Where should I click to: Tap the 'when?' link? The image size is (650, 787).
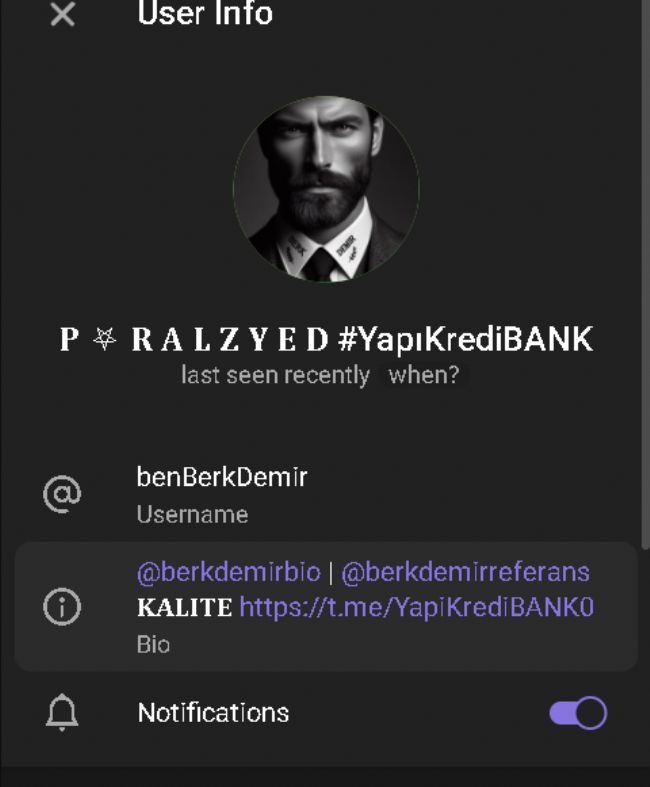pos(424,377)
